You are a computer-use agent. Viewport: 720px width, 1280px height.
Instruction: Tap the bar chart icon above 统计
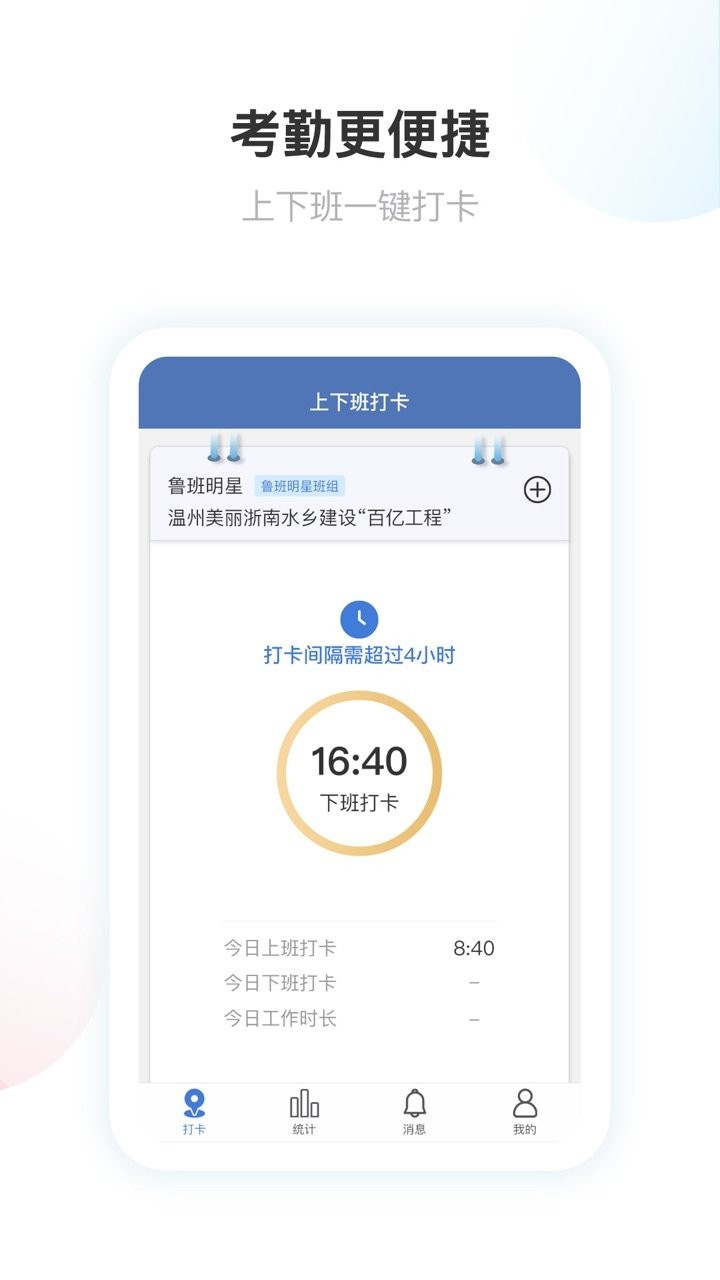305,1105
